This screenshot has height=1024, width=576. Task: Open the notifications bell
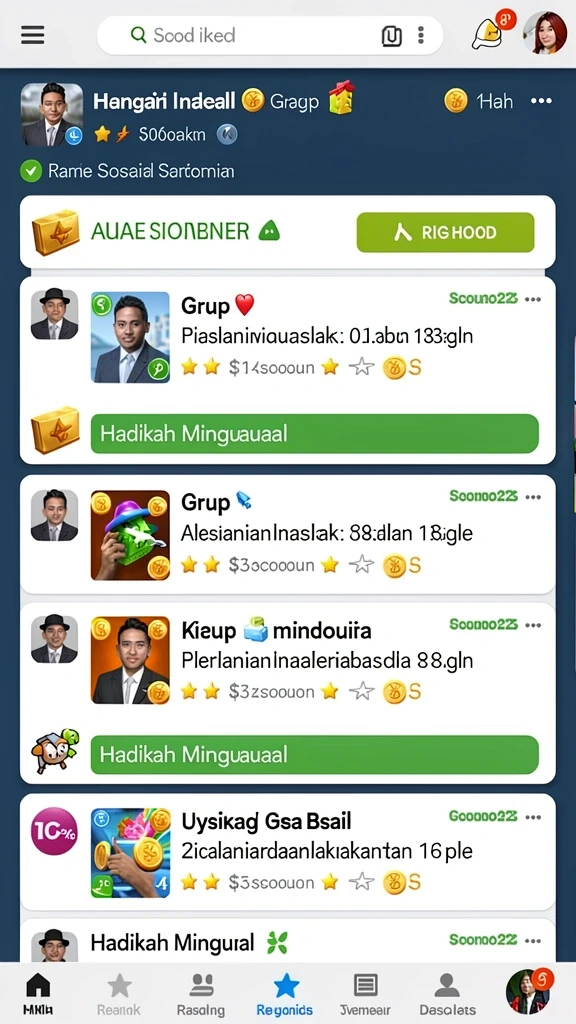[488, 33]
